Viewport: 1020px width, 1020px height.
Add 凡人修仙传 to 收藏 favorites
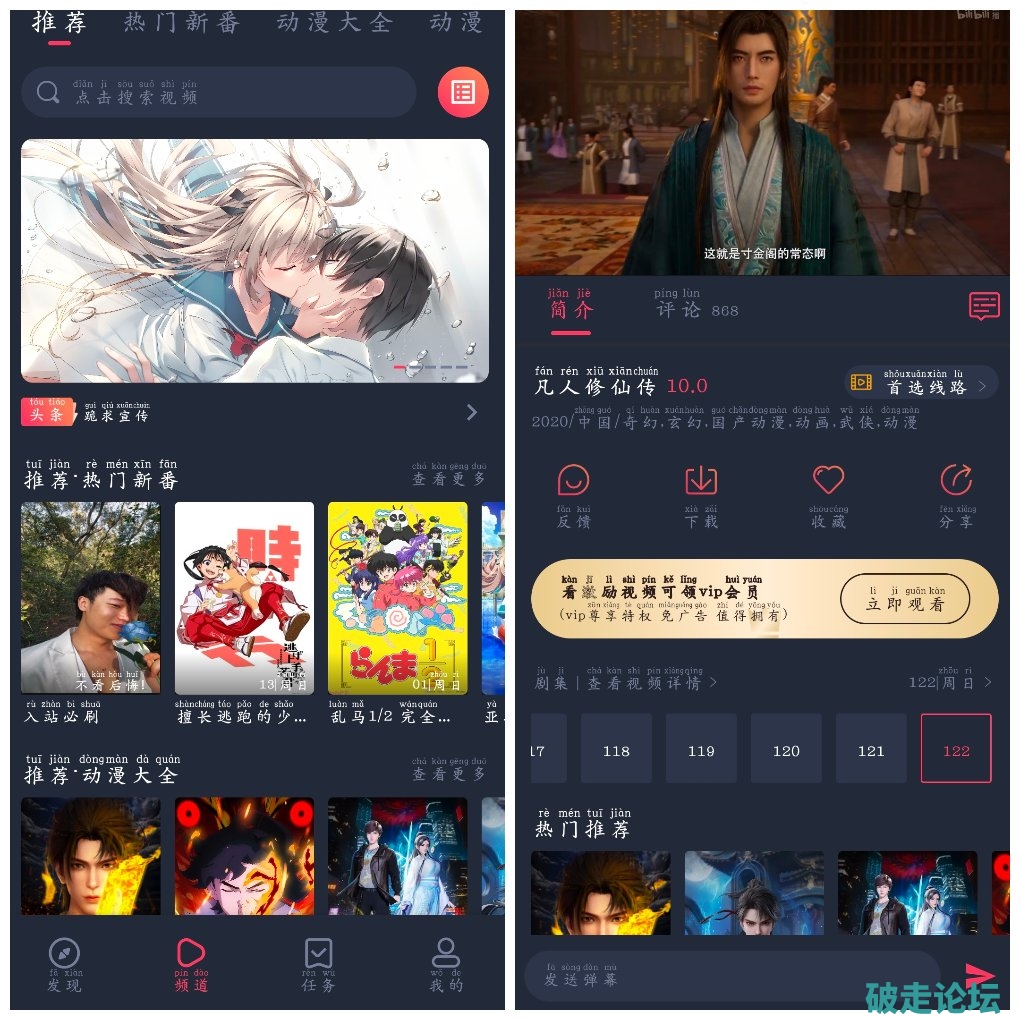click(x=828, y=495)
